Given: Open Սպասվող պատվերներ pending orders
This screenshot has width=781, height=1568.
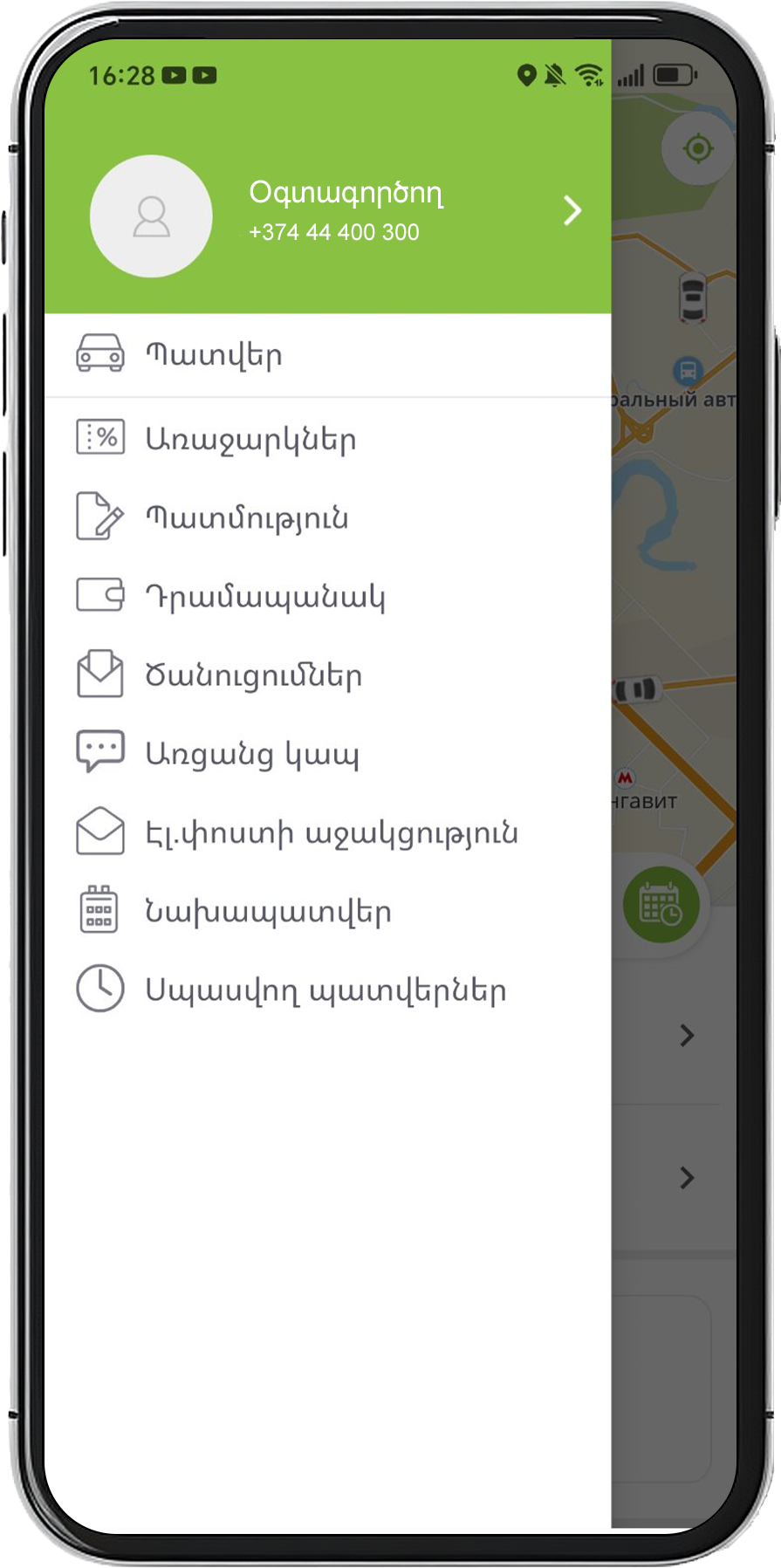Looking at the screenshot, I should pos(325,990).
